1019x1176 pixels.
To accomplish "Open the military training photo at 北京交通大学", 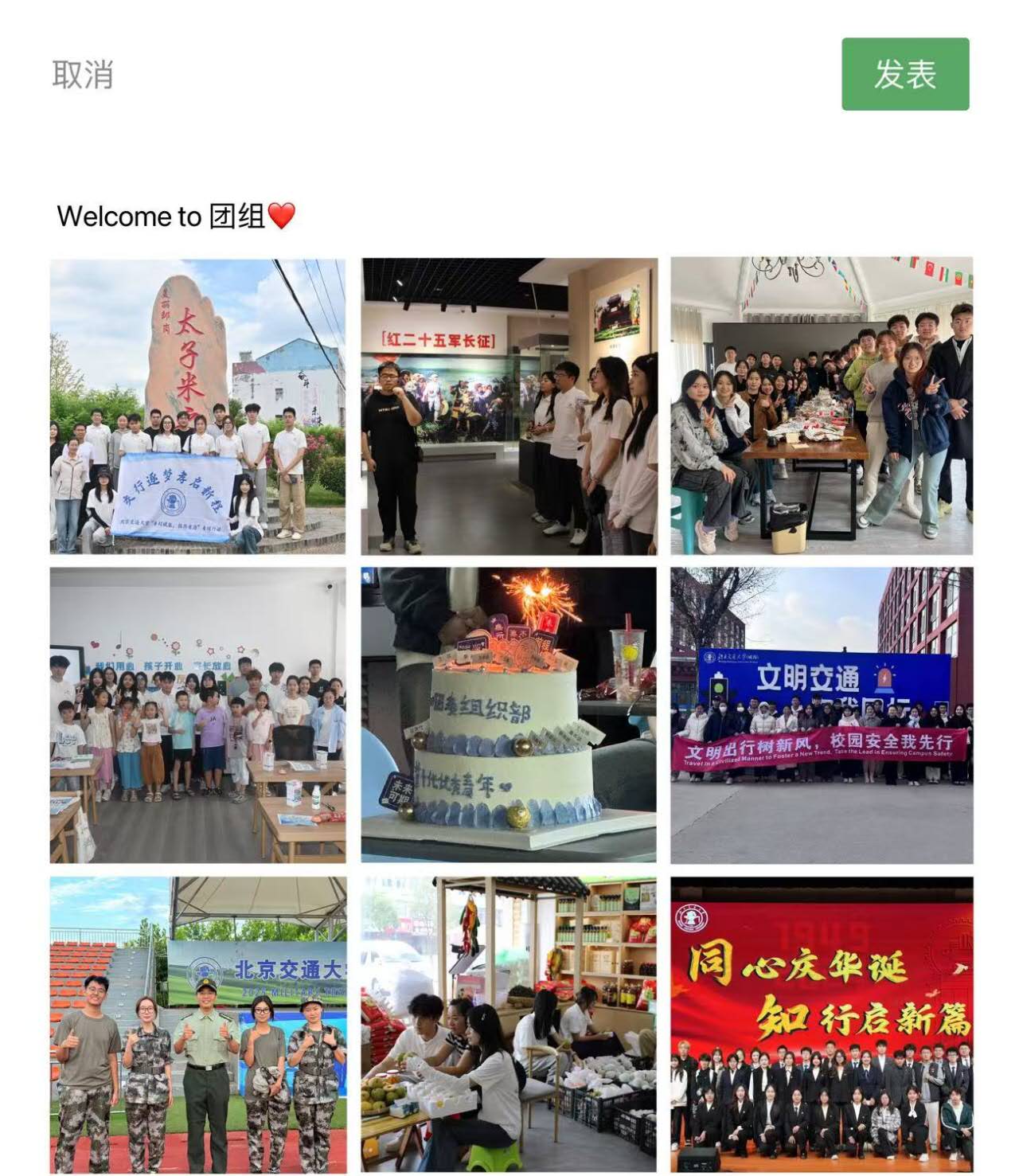I will point(197,1024).
